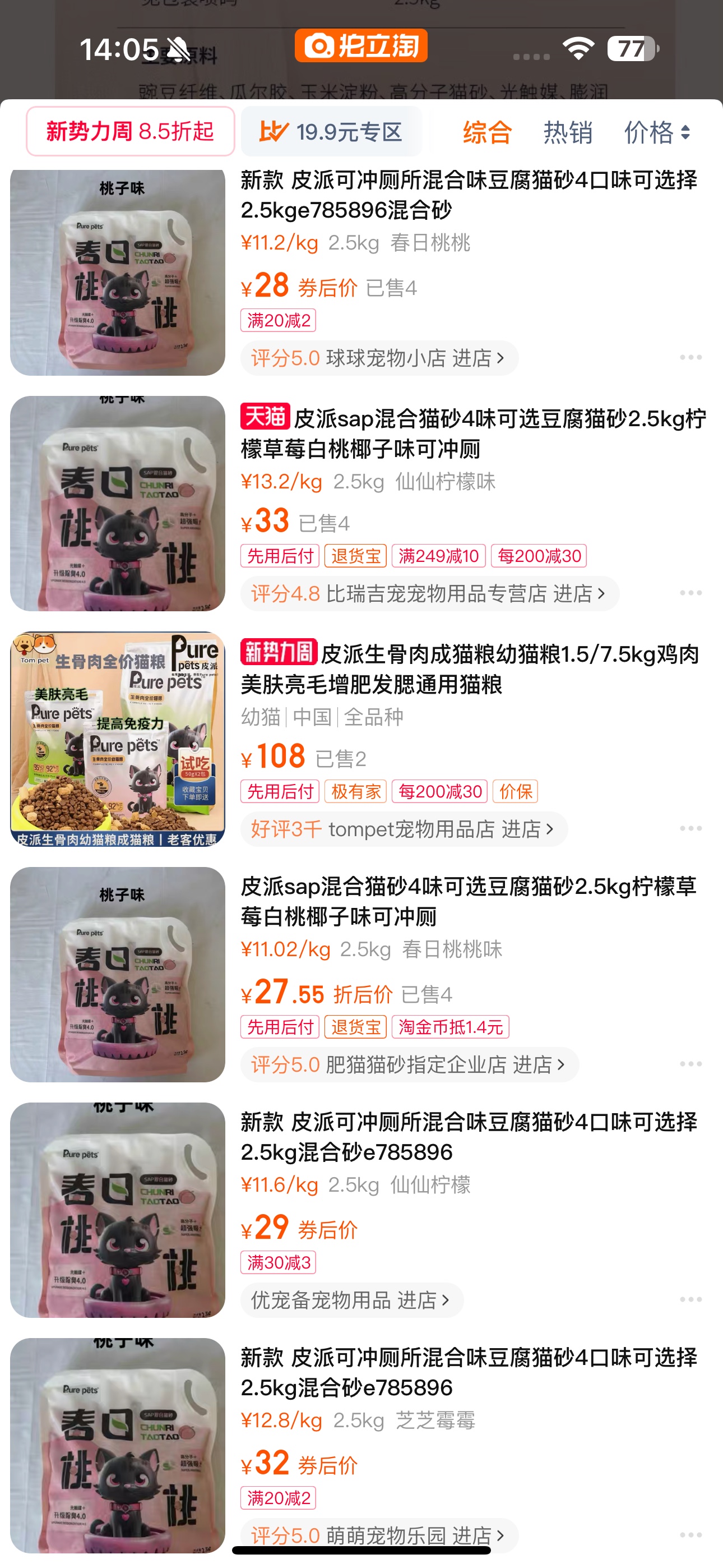This screenshot has height=1568, width=723.
Task: Switch to the 综合 sort tab
Action: pos(487,132)
